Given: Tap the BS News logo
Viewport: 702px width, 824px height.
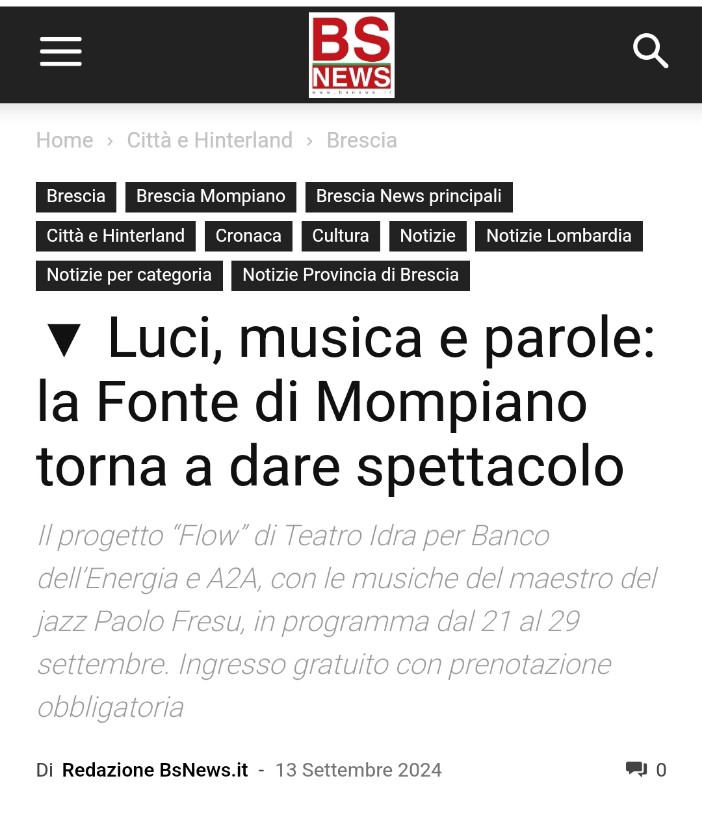Looking at the screenshot, I should tap(352, 55).
